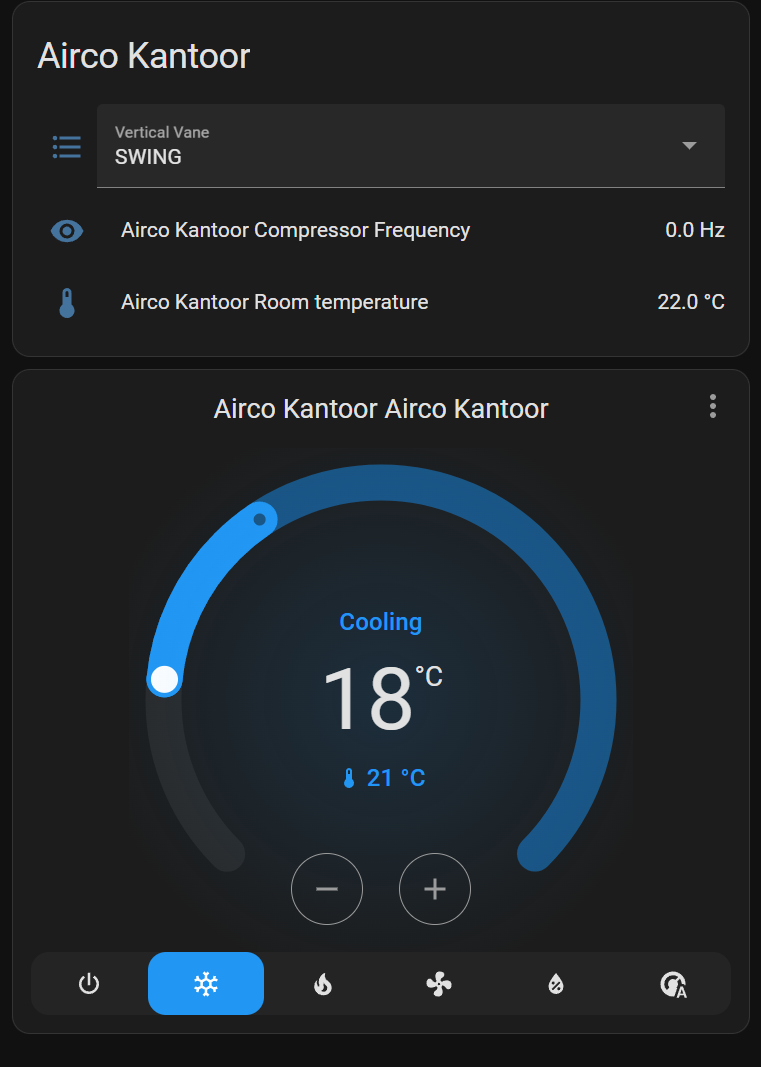Decrease target temperature with minus button
The height and width of the screenshot is (1067, 761).
(327, 889)
